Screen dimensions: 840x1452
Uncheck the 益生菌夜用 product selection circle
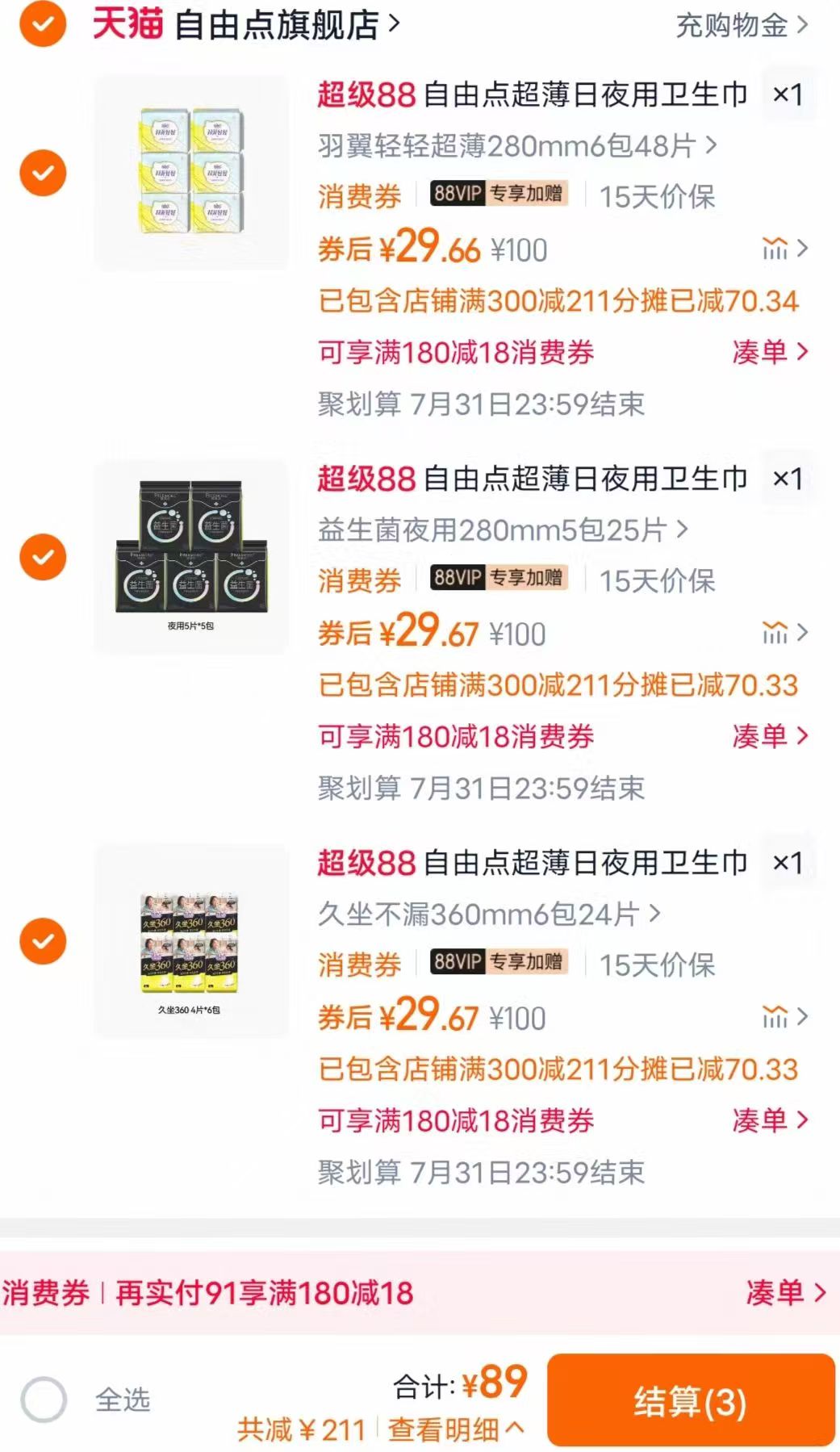coord(40,557)
